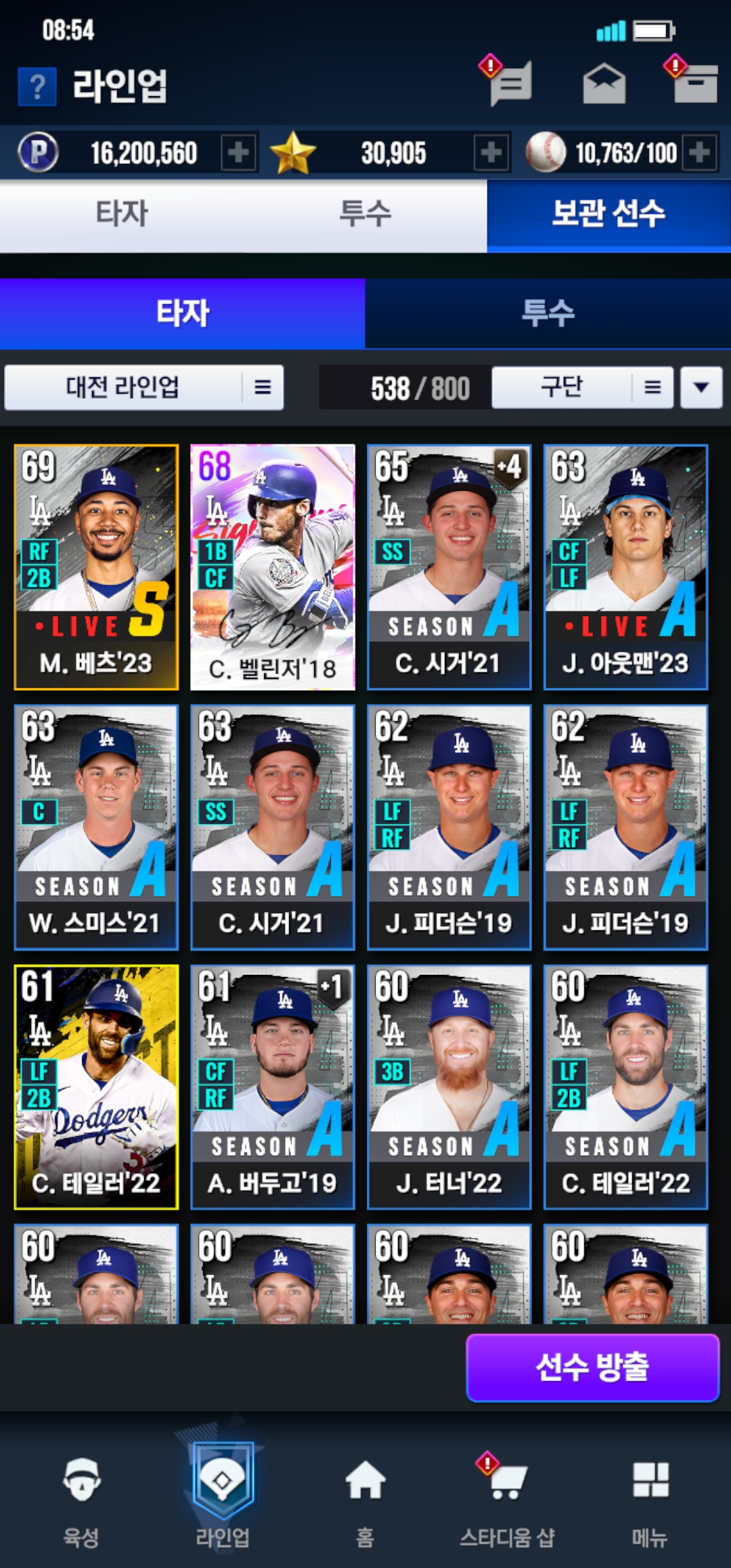Open C. 벨린저'18 player card

[x=273, y=567]
